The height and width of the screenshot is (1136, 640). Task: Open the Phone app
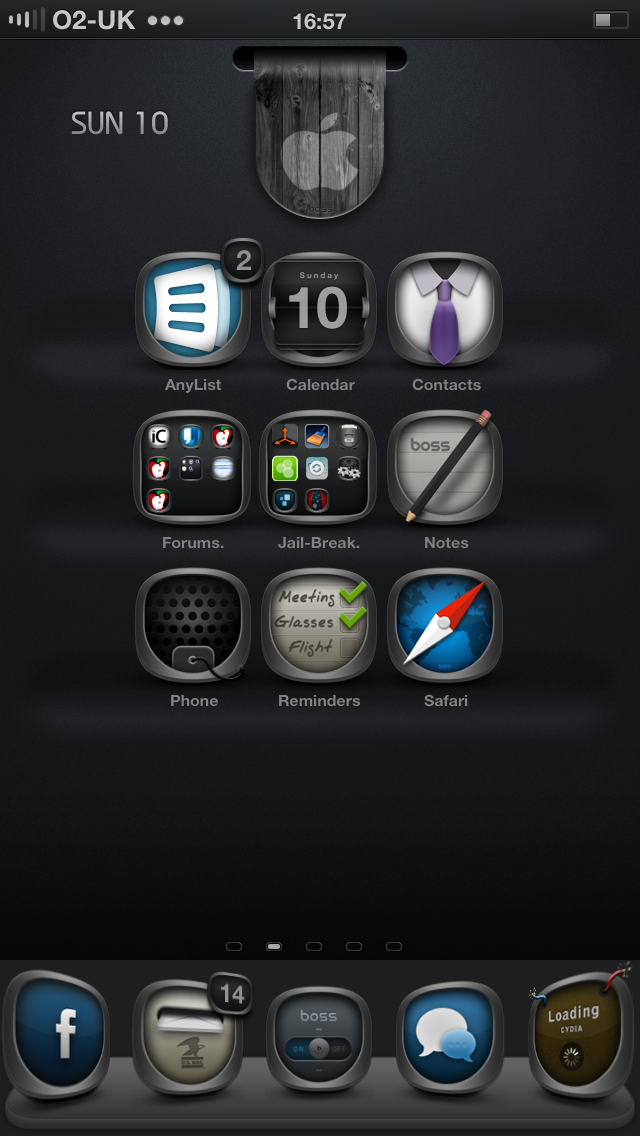pos(193,626)
